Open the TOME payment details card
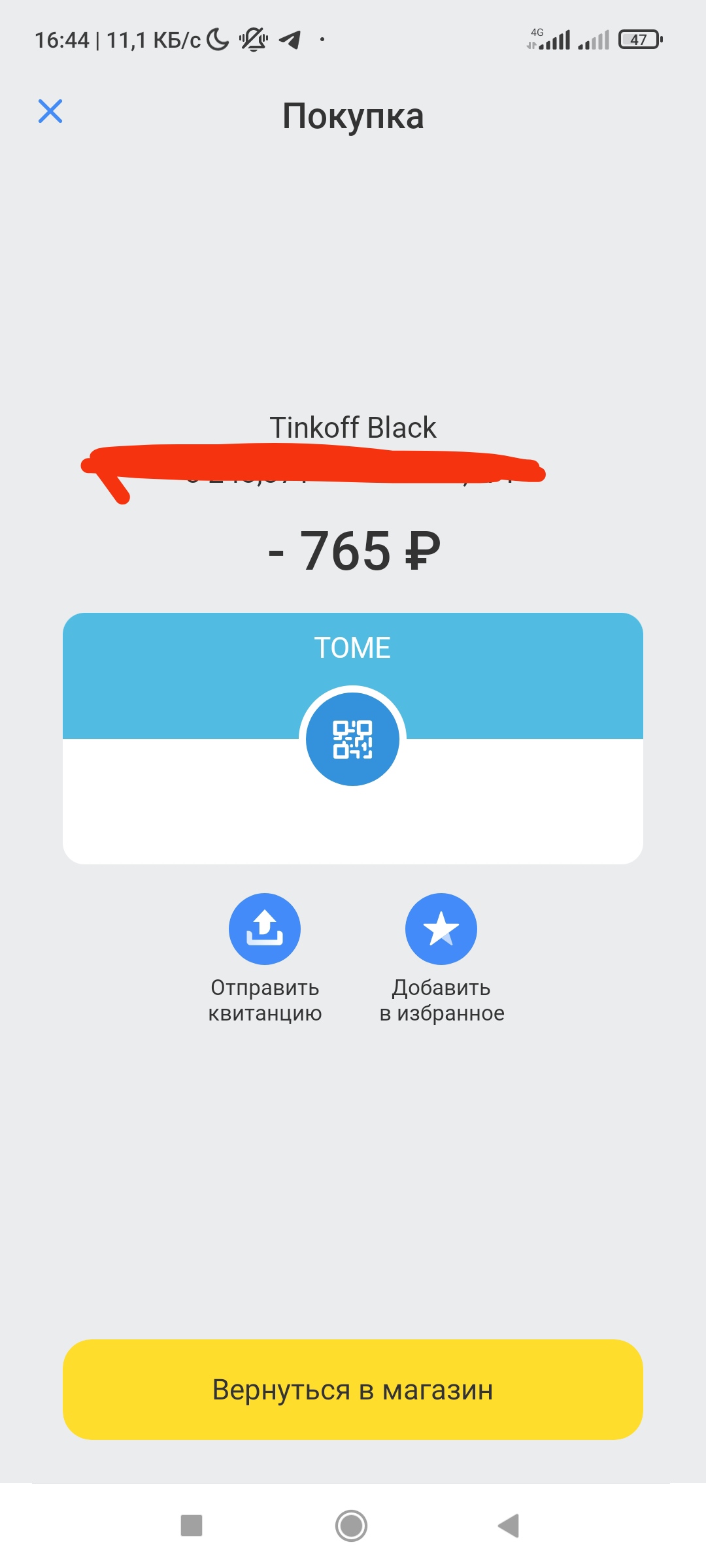 pyautogui.click(x=353, y=738)
